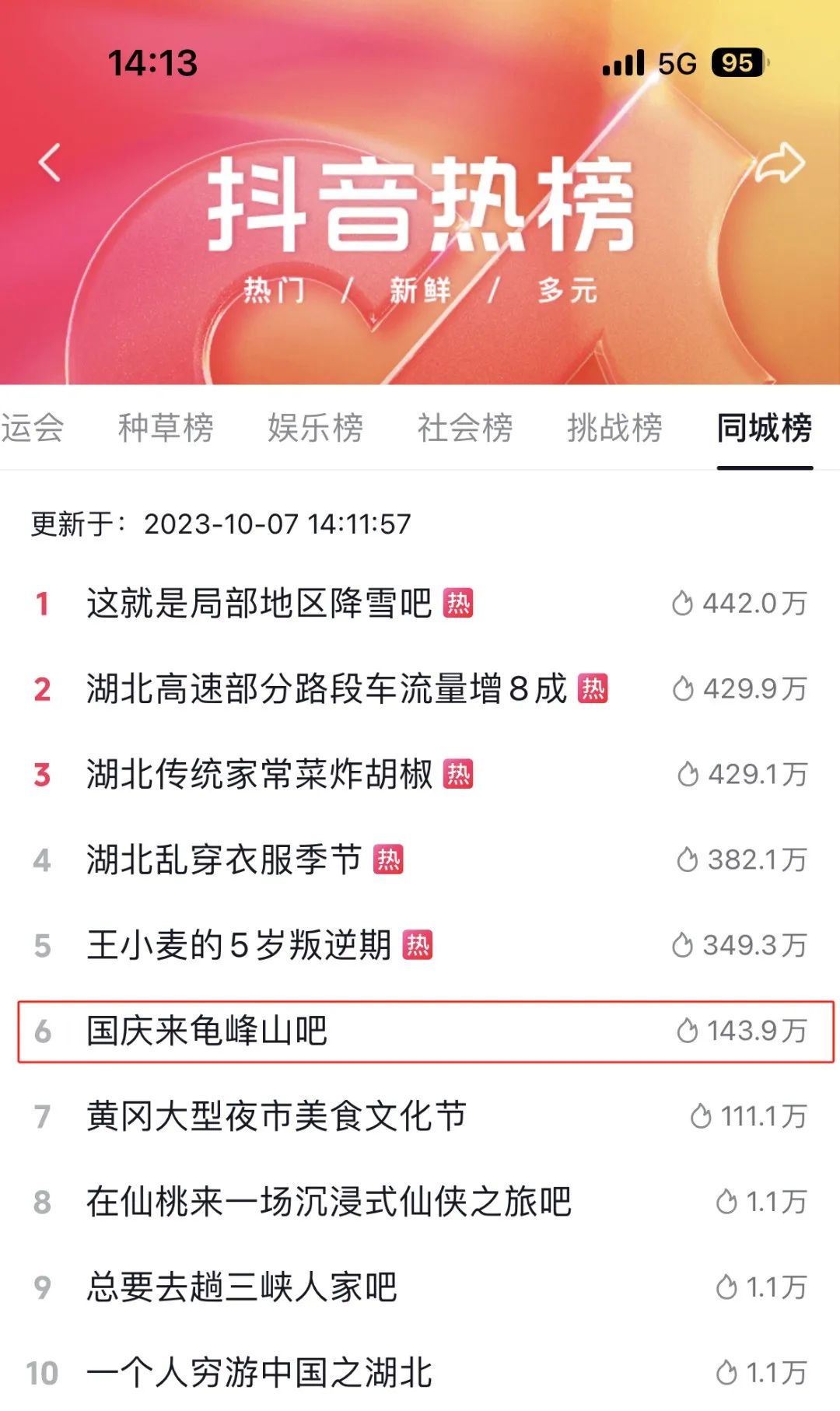Open topic 湖北高速部分路段车流量增8成
Screen dimensions: 840x1411
pyautogui.click(x=327, y=689)
